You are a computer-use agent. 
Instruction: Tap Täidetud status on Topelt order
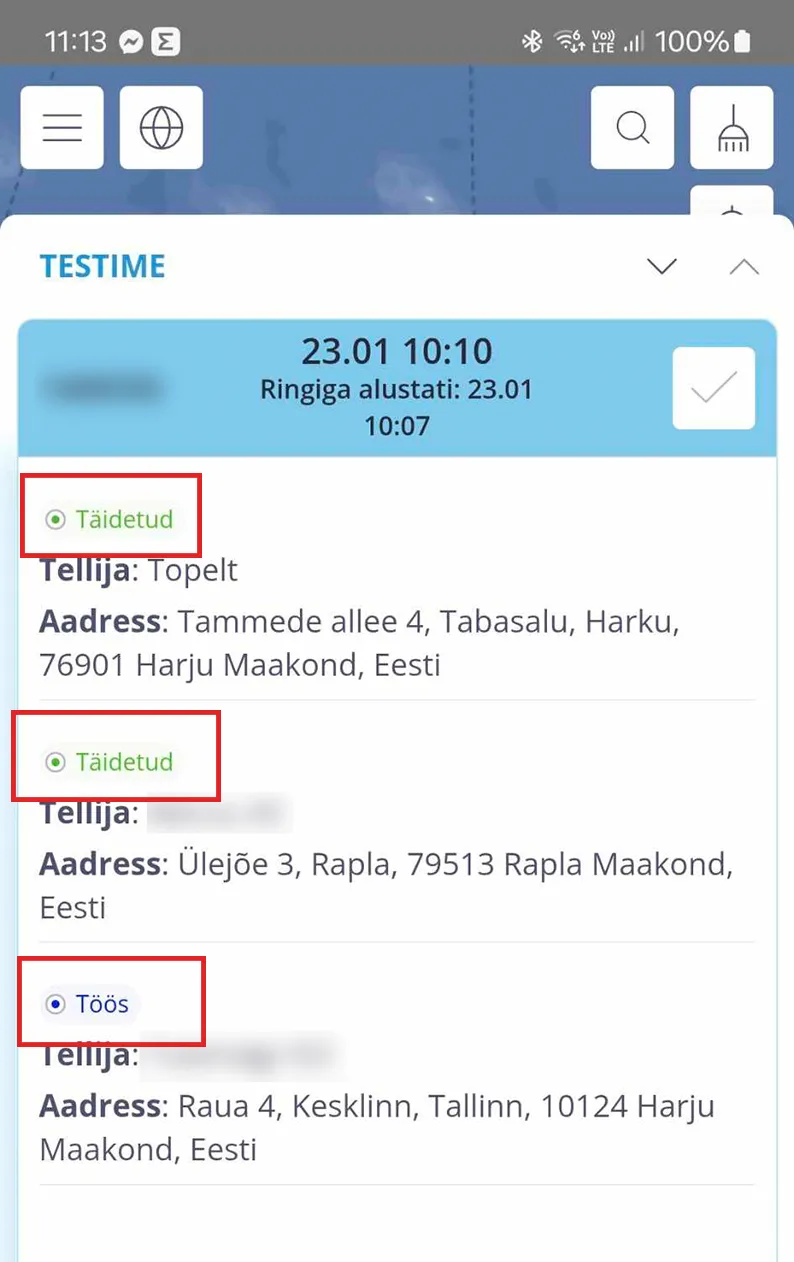pos(110,519)
